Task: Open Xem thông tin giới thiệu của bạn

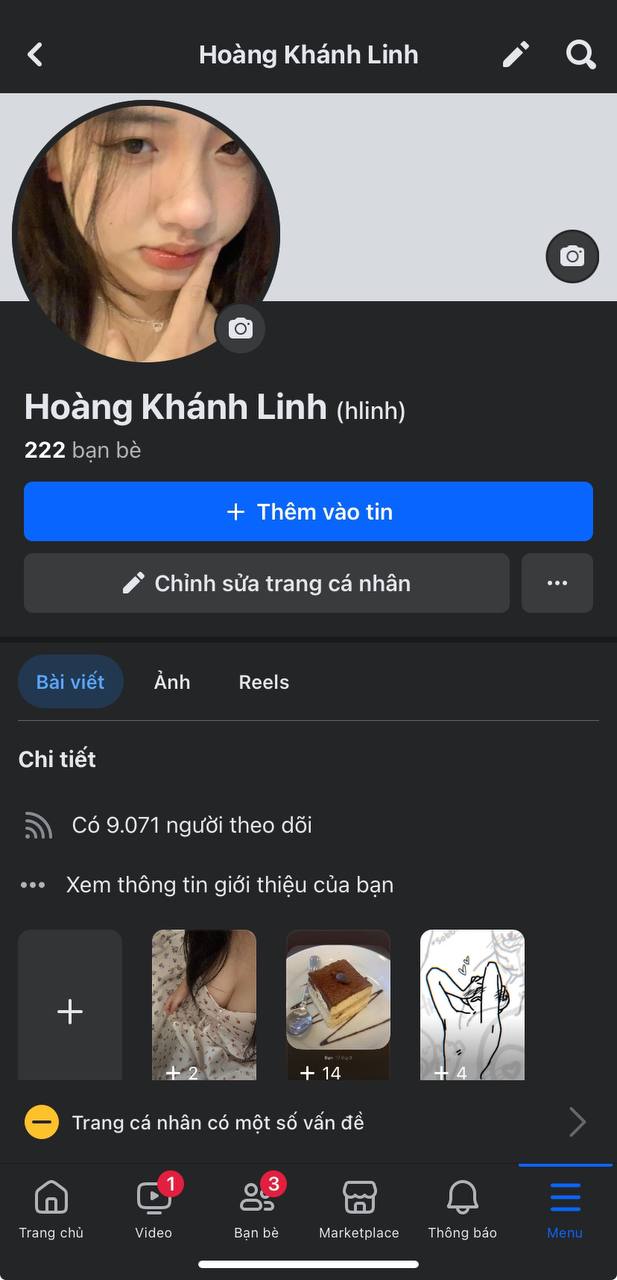Action: tap(229, 885)
